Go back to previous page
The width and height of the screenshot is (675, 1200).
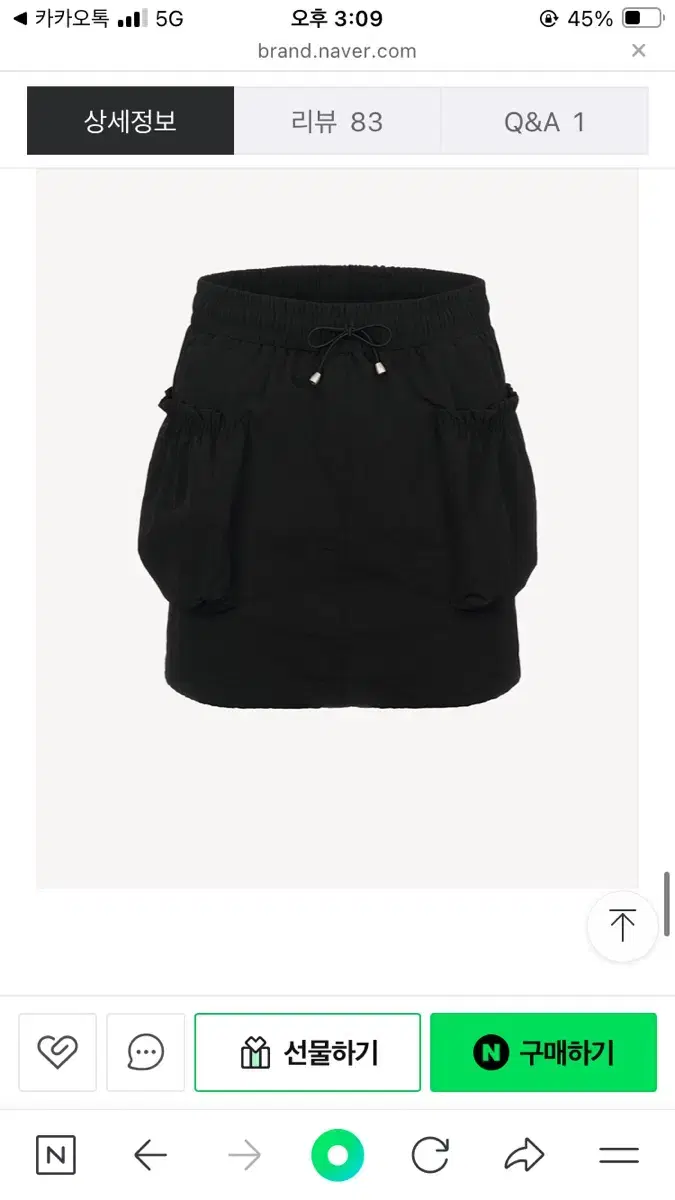coord(150,1157)
